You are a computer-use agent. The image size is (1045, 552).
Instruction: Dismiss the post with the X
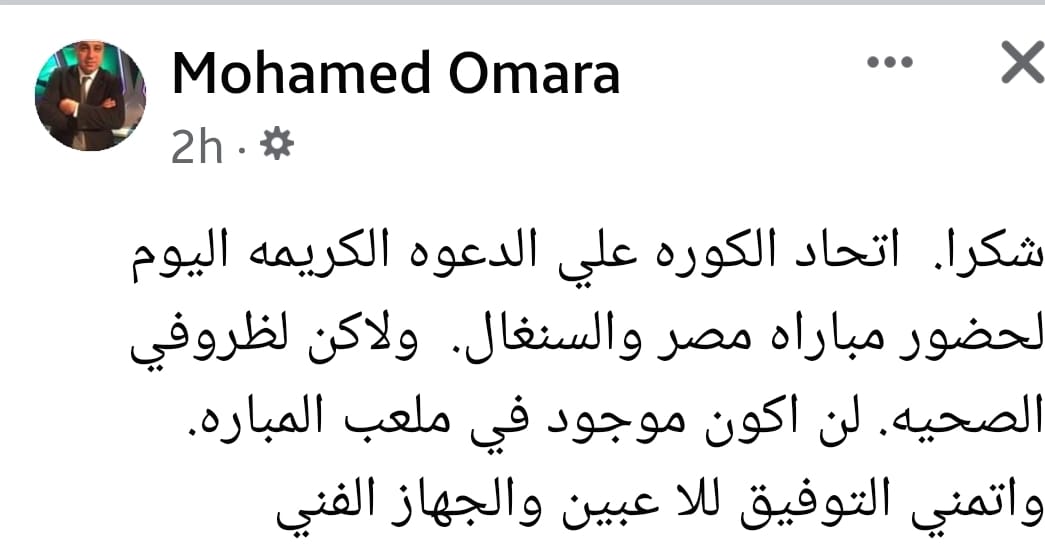[x=1021, y=65]
